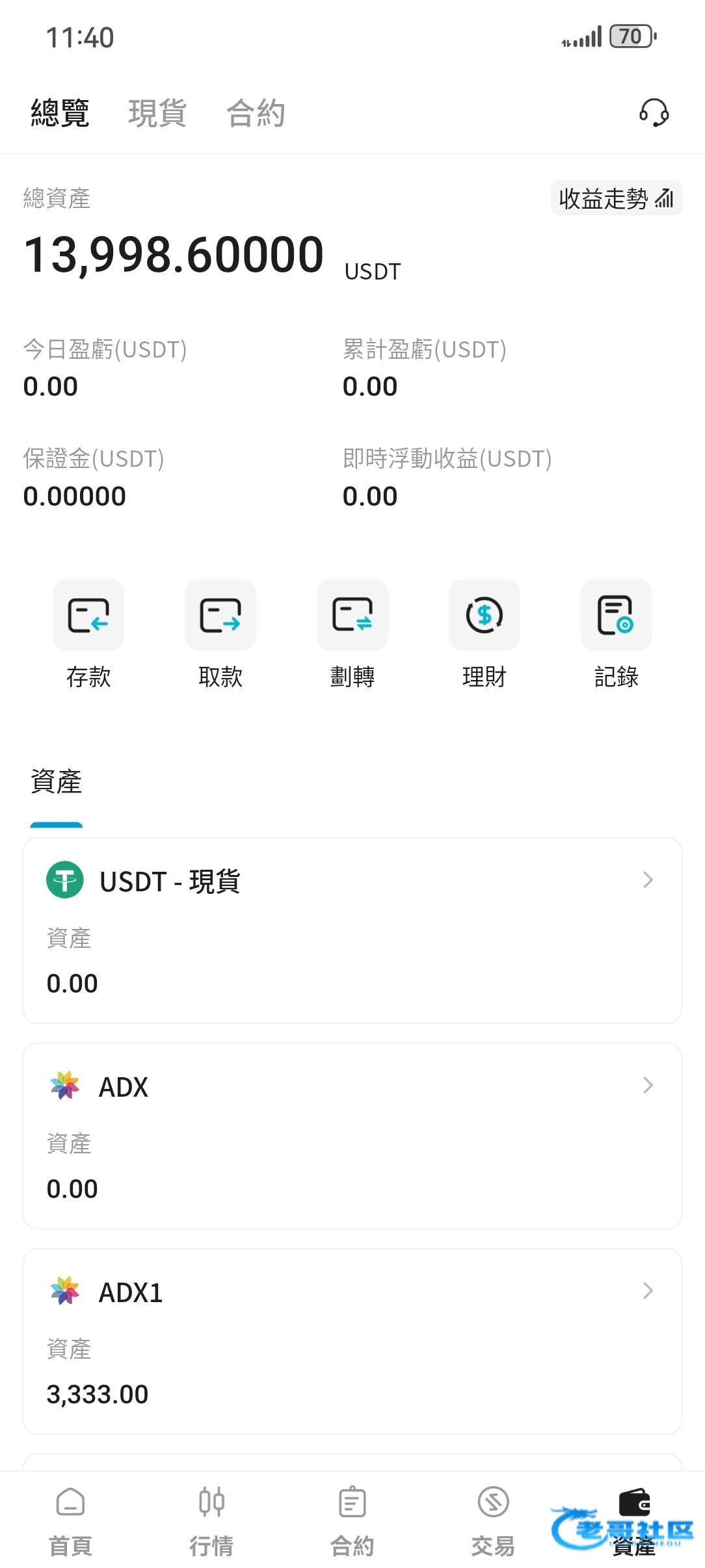Open the 劃轉 transfer option
The width and height of the screenshot is (705, 1568).
tap(352, 634)
